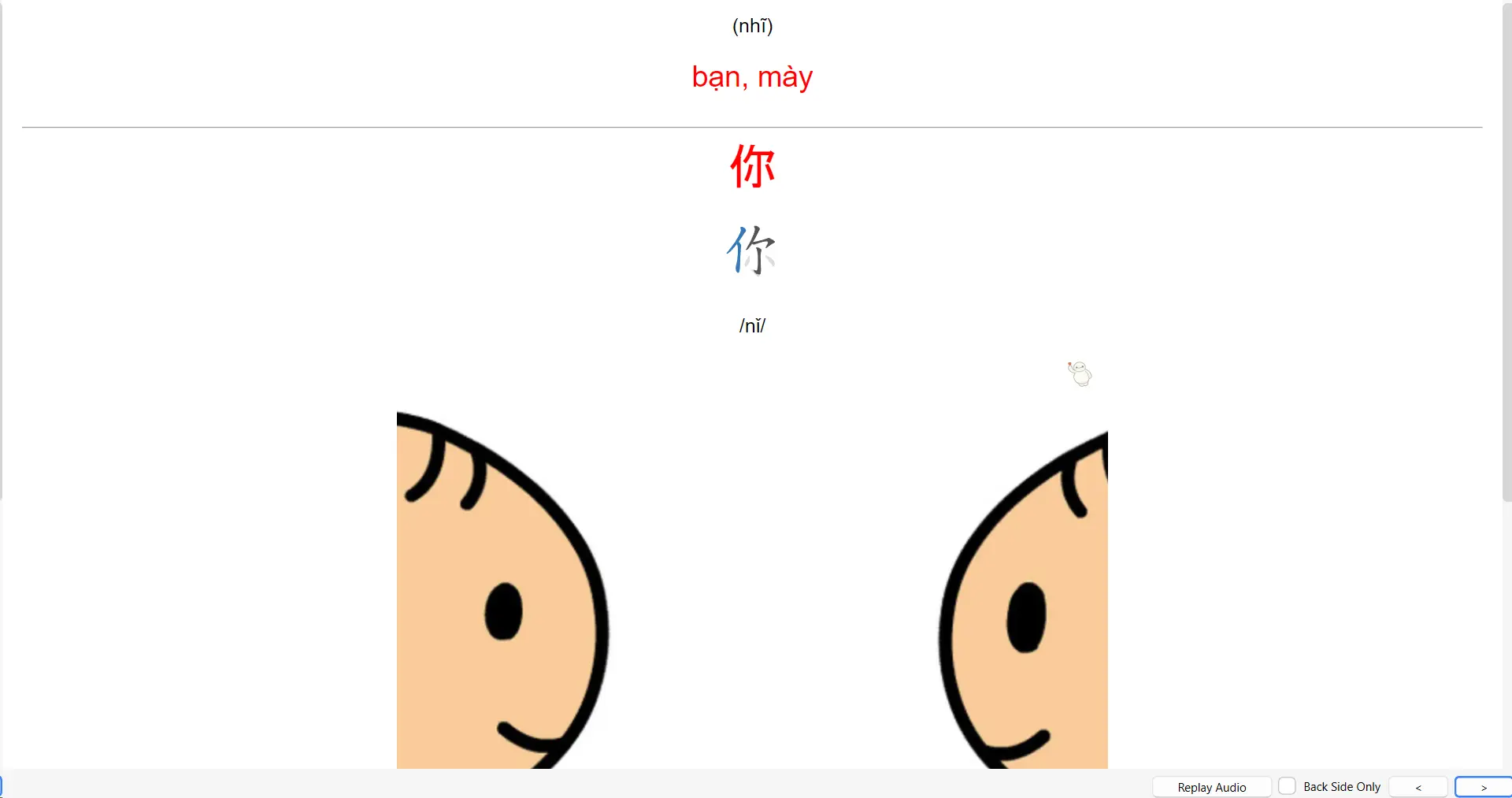1512x798 pixels.
Task: Replay the card audio
Action: (1211, 787)
